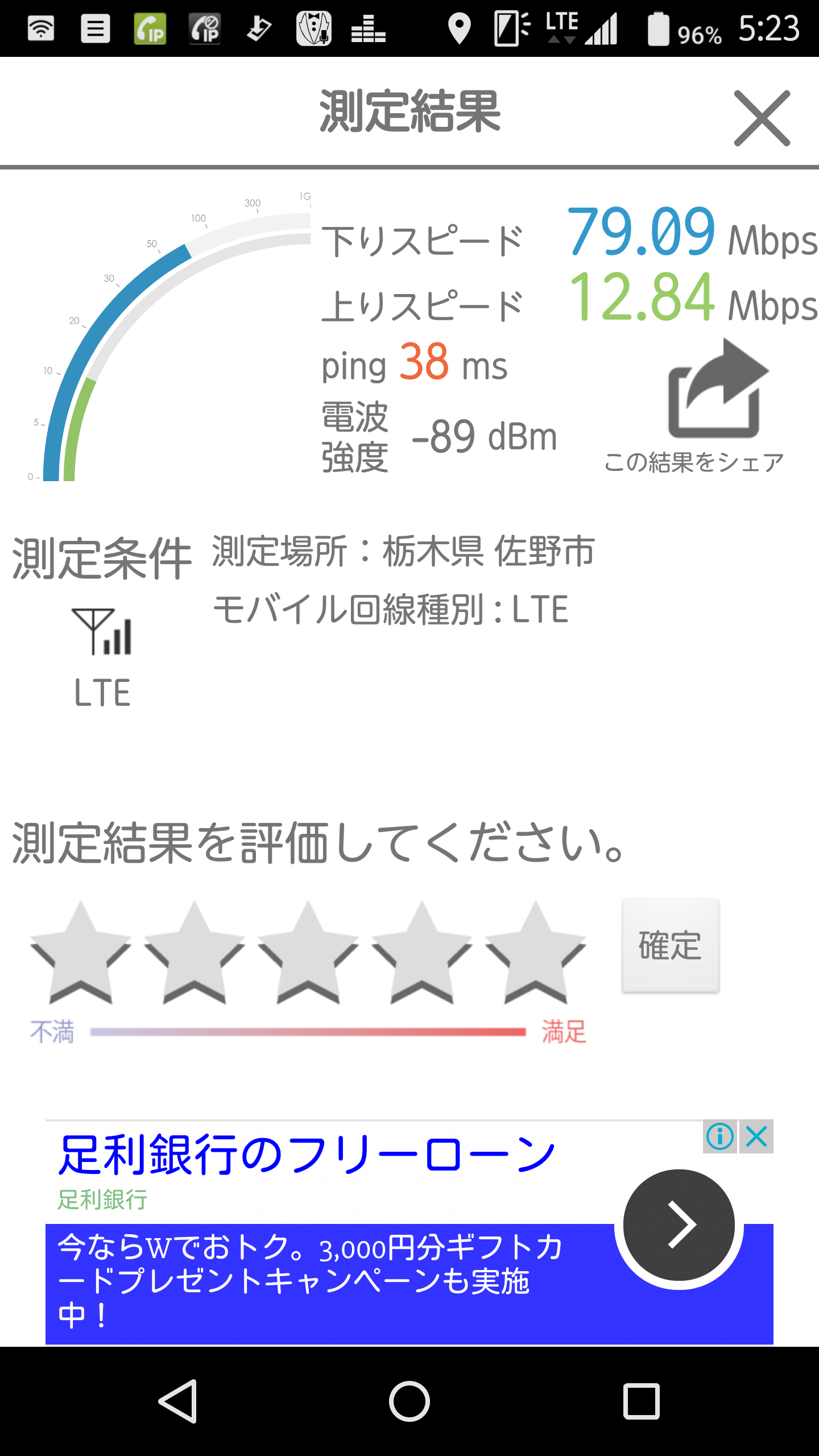Screen dimensions: 819x1456
Task: Rate the result two stars
Action: pos(194,954)
